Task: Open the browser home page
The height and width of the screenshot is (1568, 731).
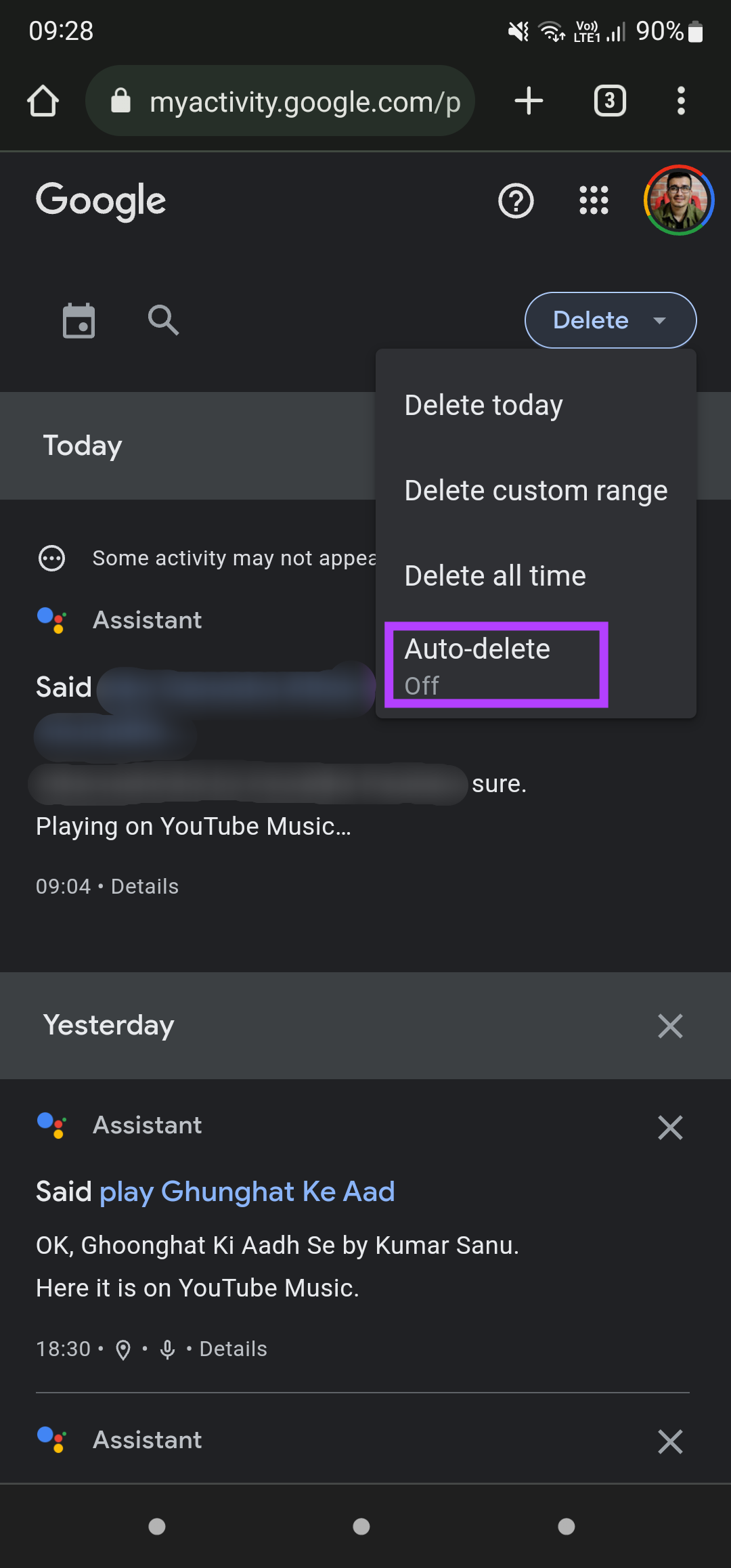Action: 43,101
